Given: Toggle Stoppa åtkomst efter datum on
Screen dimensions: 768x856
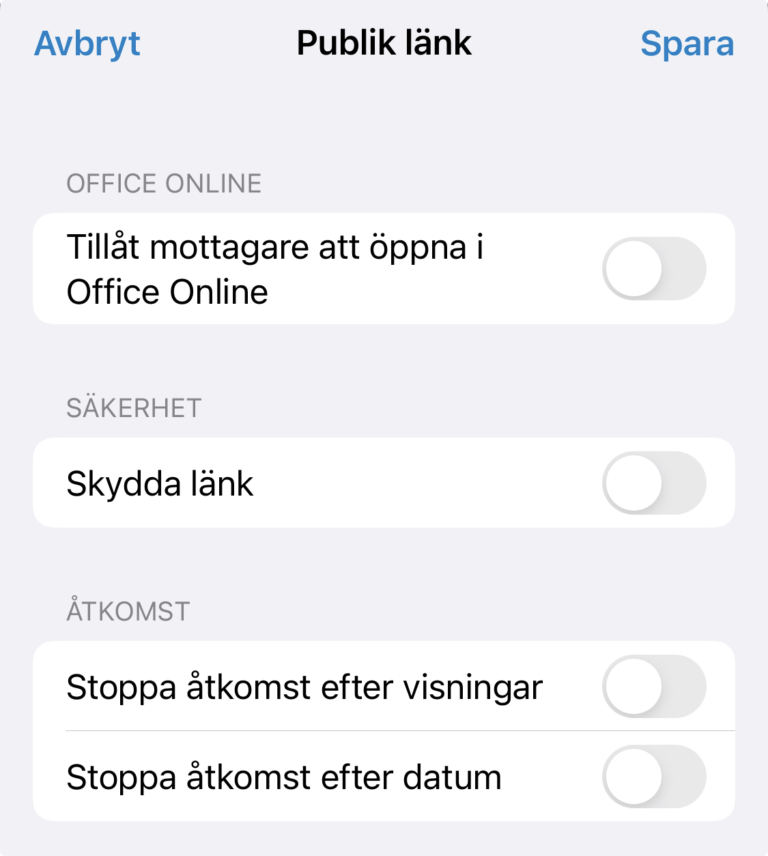Looking at the screenshot, I should pos(655,777).
